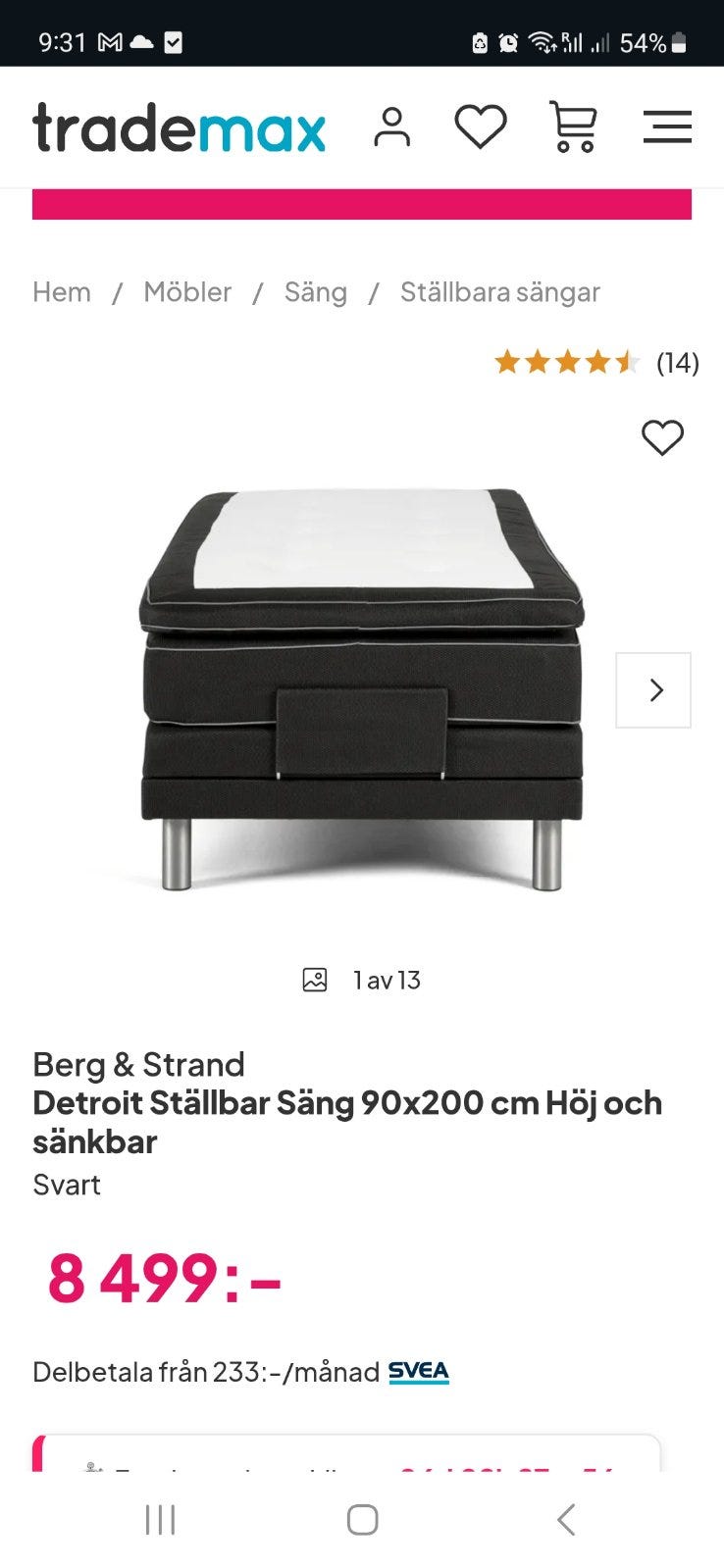This screenshot has height=1568, width=724.
Task: Open the favorites heart icon in header
Action: pyautogui.click(x=481, y=126)
